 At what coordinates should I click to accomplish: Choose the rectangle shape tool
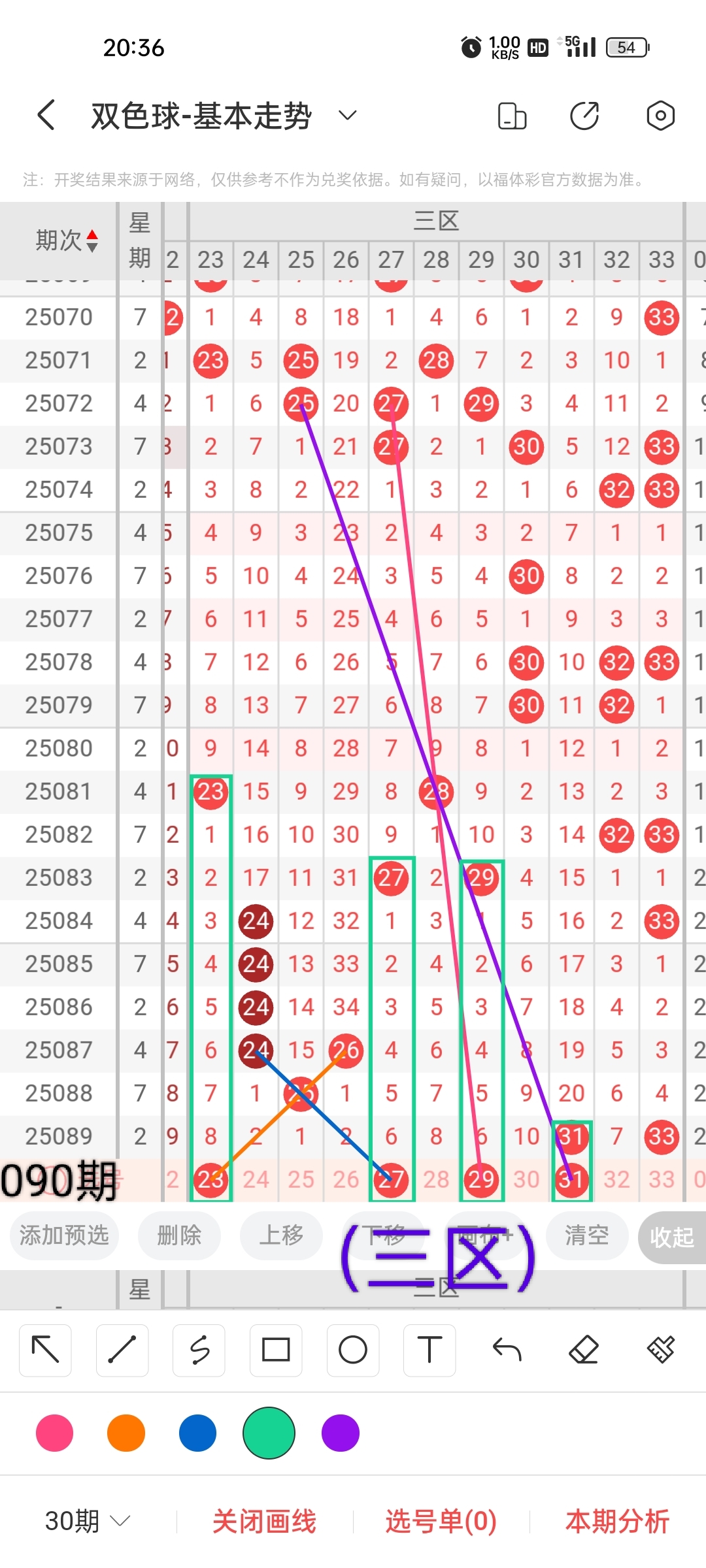(276, 1350)
